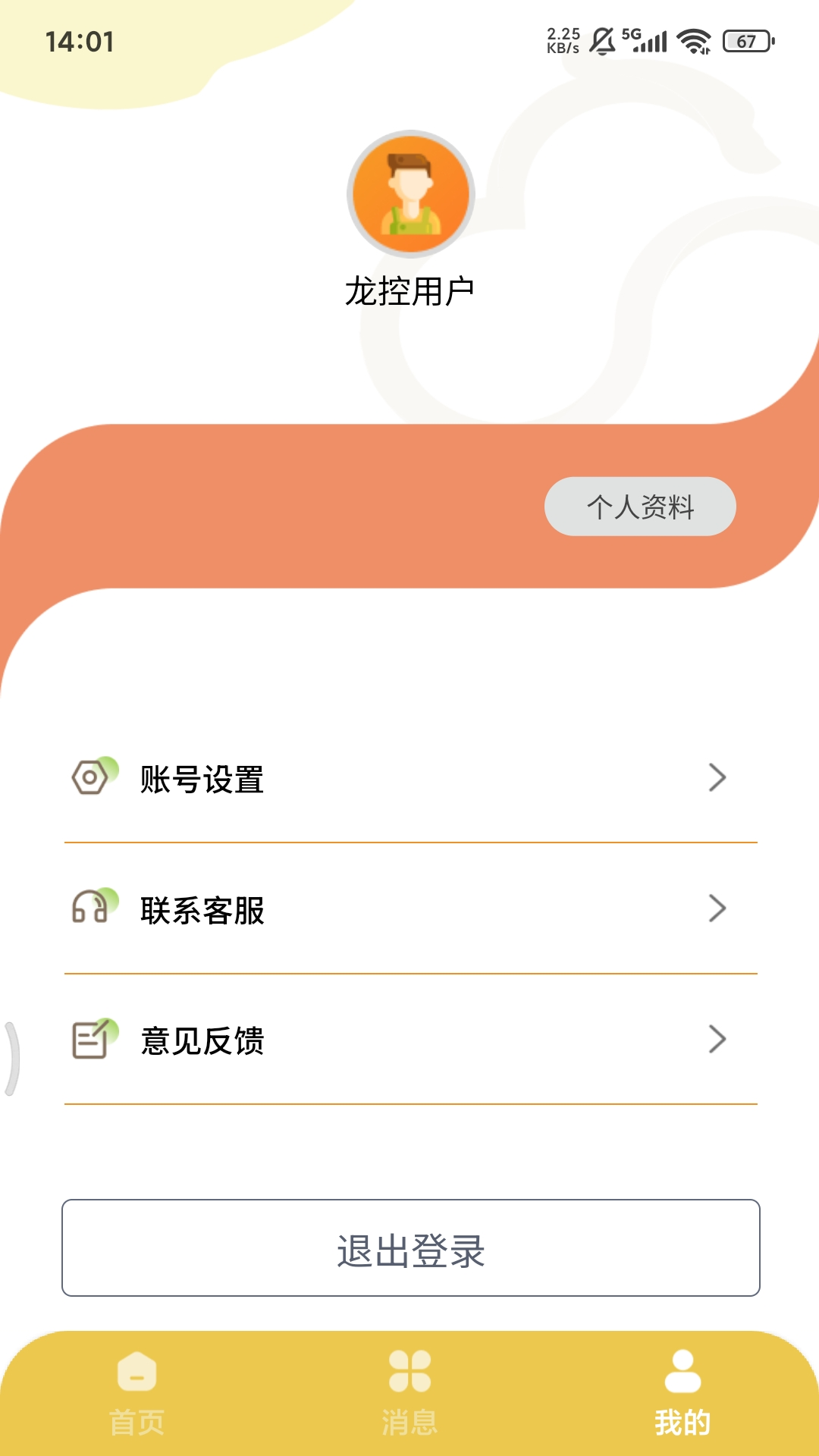Open the 个人资料 profile button

[640, 507]
